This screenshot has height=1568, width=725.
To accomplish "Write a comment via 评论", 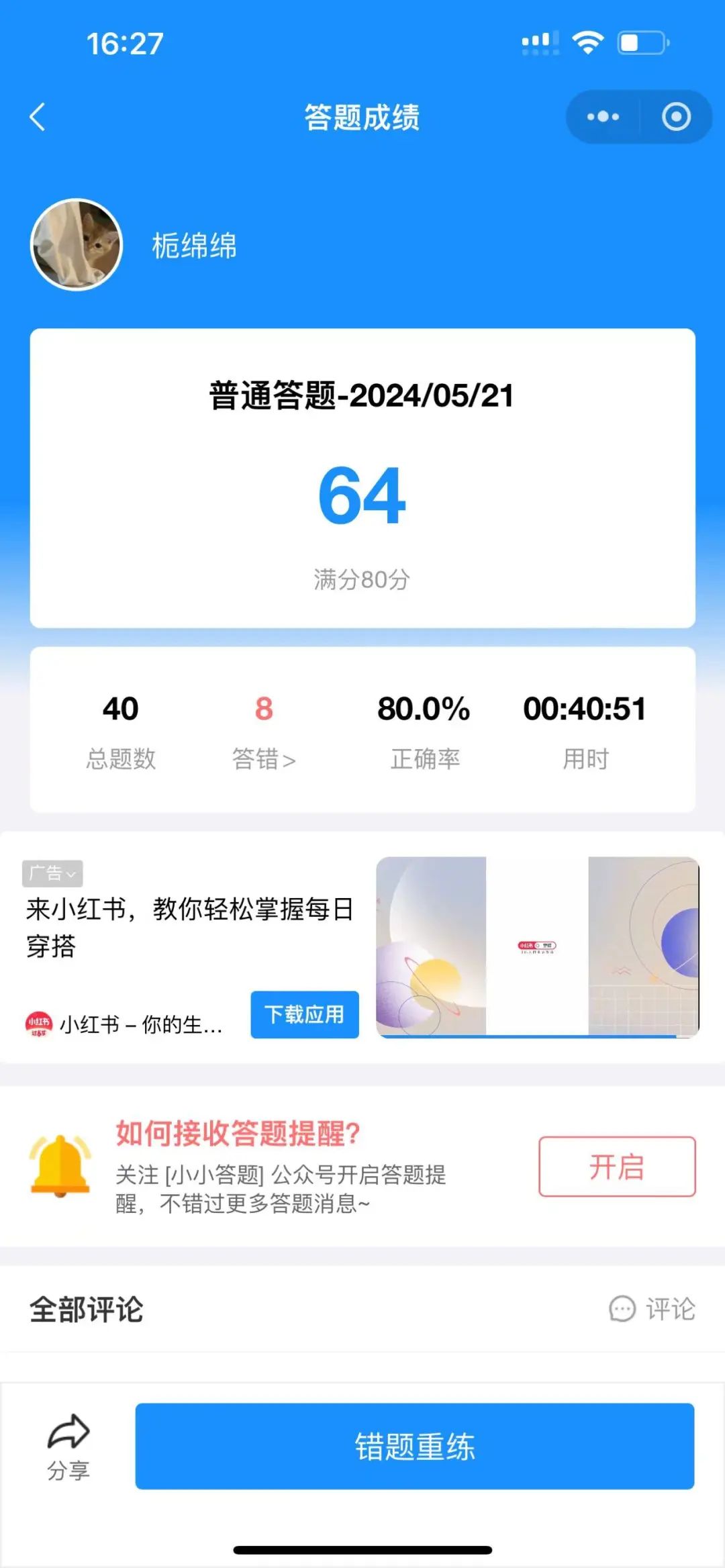I will (652, 1309).
